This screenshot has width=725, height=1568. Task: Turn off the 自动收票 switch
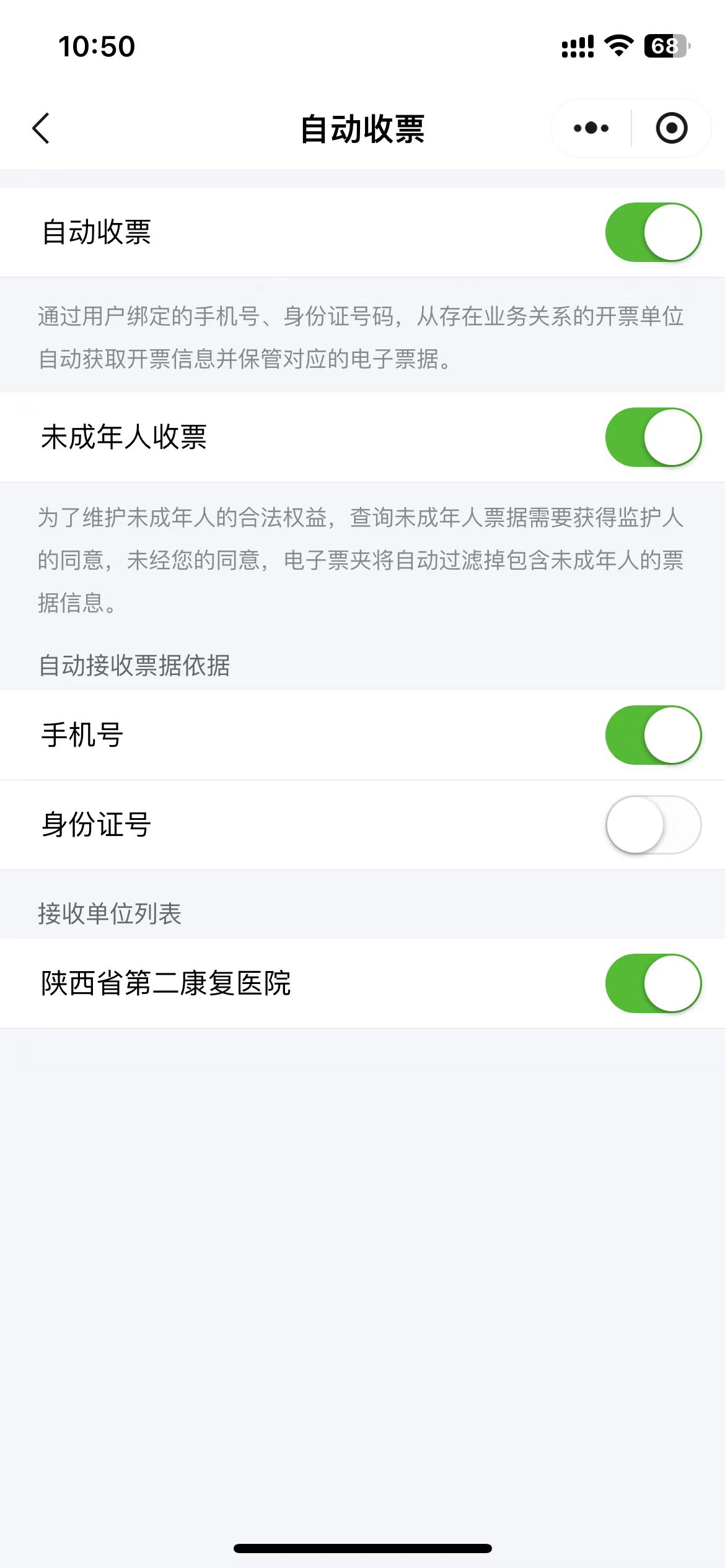tap(653, 232)
